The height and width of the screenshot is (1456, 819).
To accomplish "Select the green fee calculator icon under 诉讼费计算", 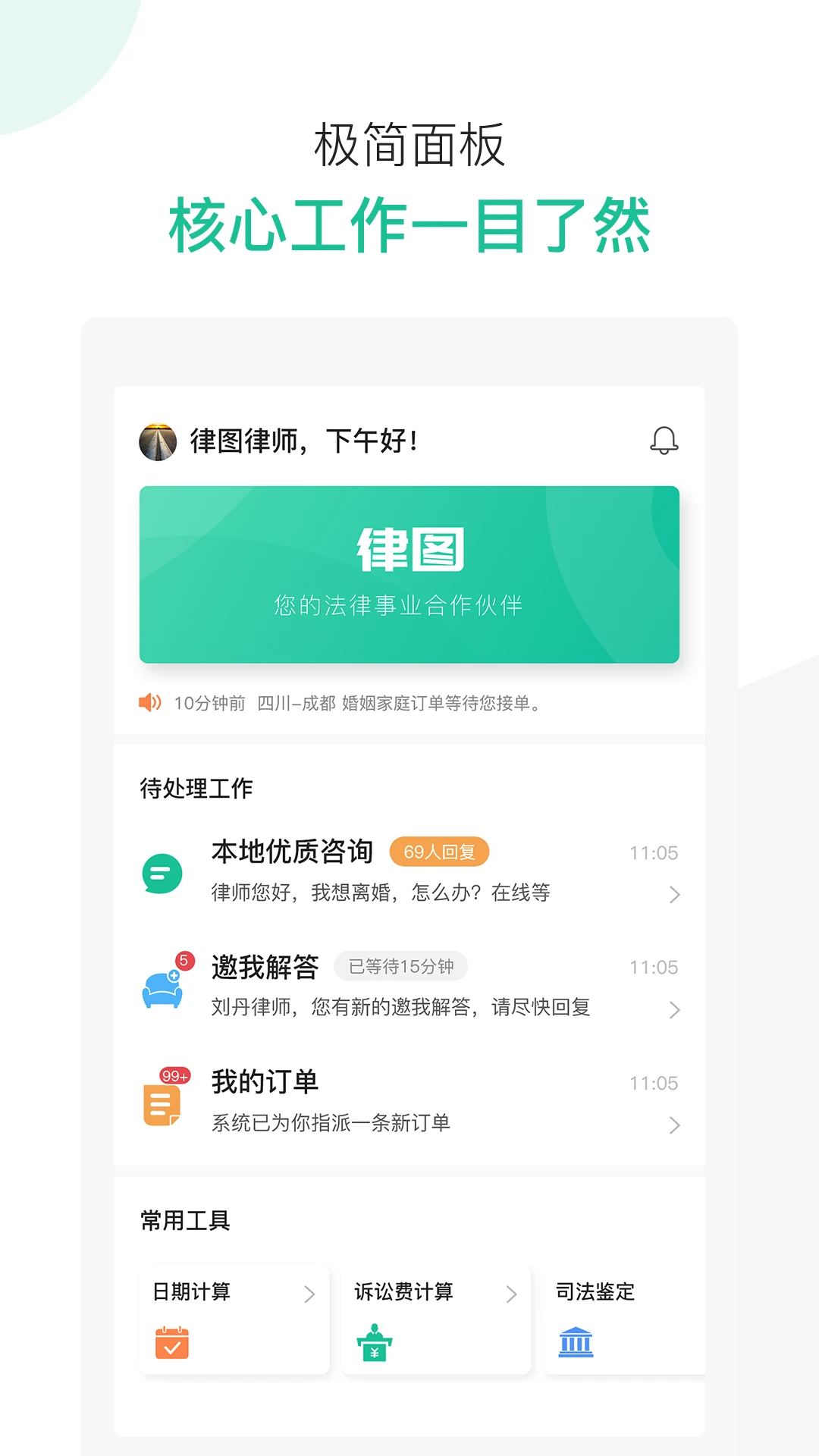I will (x=375, y=1341).
